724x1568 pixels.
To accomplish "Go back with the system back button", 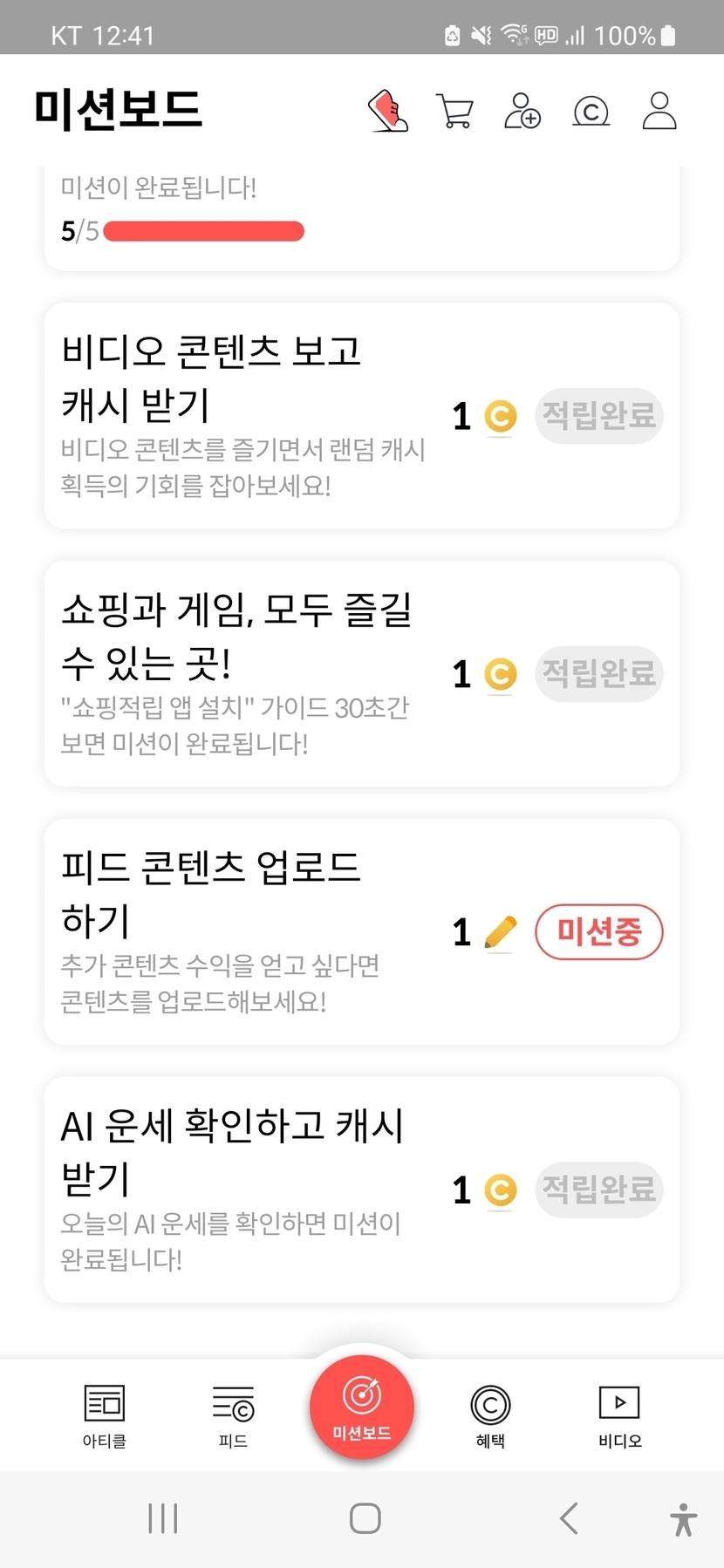I will click(569, 1518).
